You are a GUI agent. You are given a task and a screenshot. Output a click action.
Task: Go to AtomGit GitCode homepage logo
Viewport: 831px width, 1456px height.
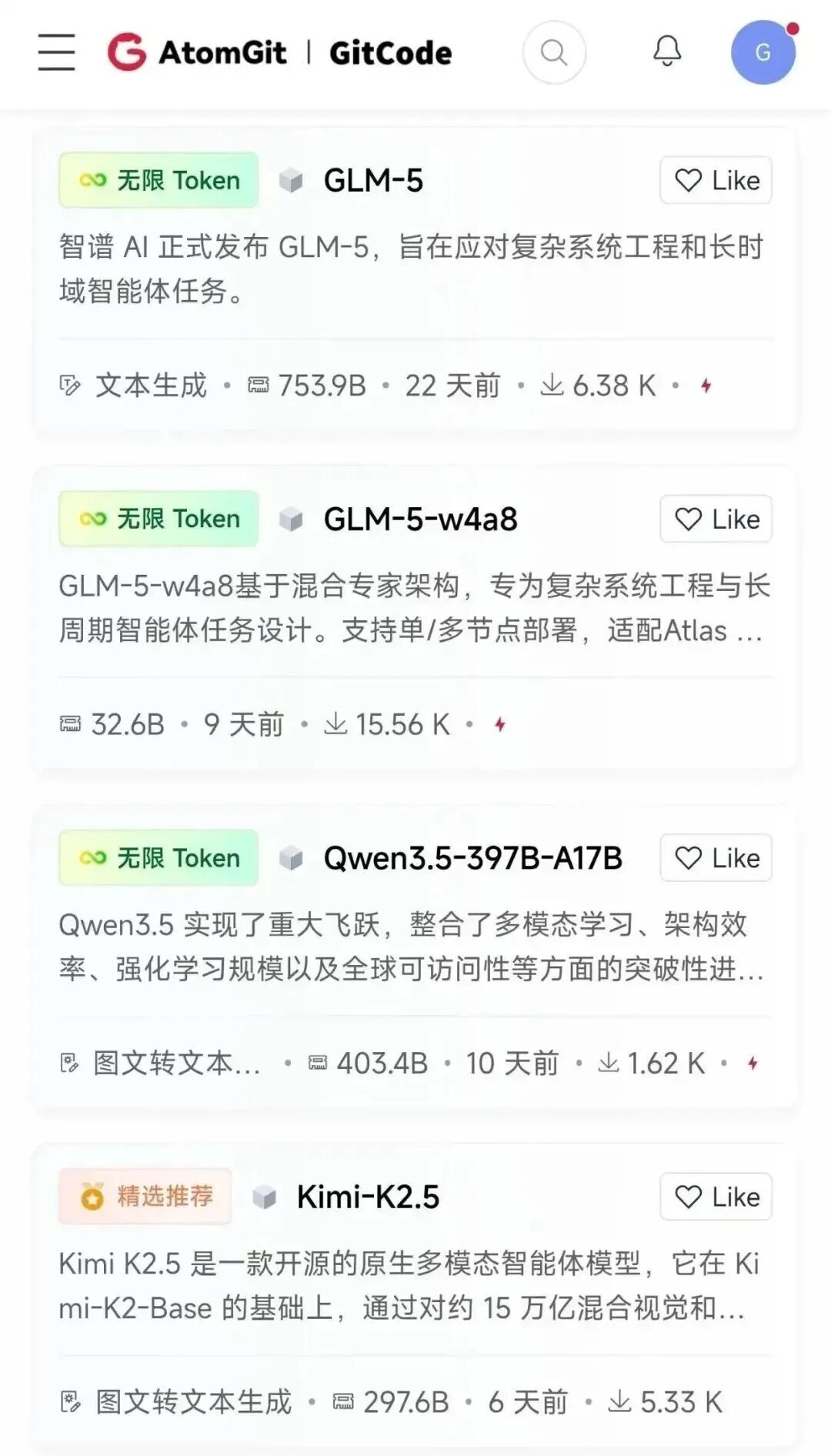280,52
